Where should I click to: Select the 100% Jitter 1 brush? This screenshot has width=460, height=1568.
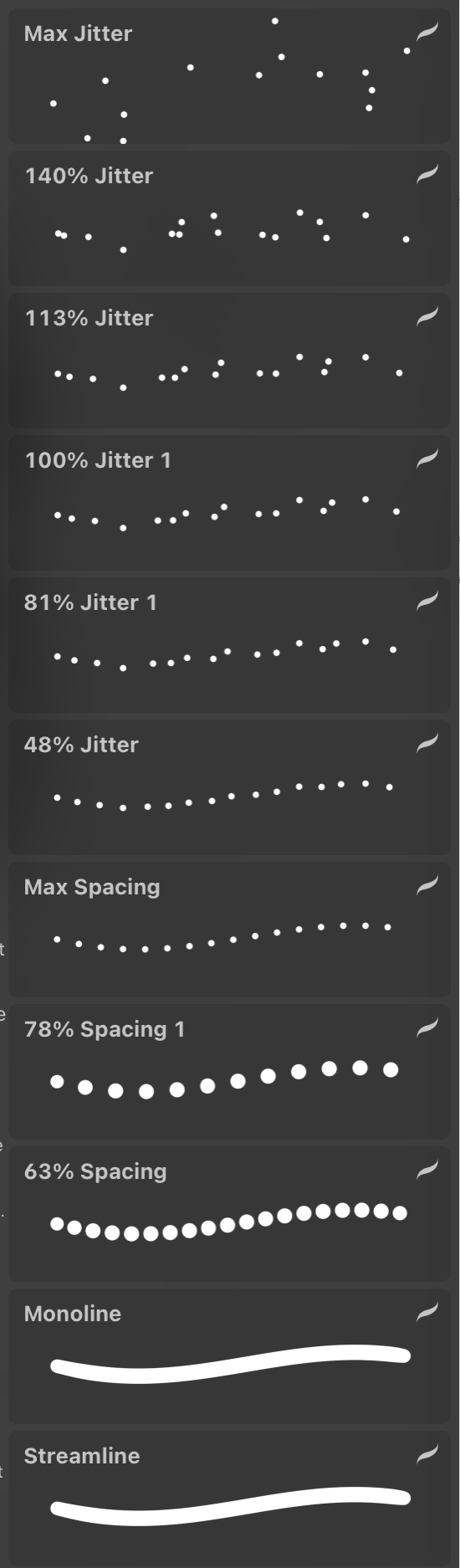pos(229,503)
